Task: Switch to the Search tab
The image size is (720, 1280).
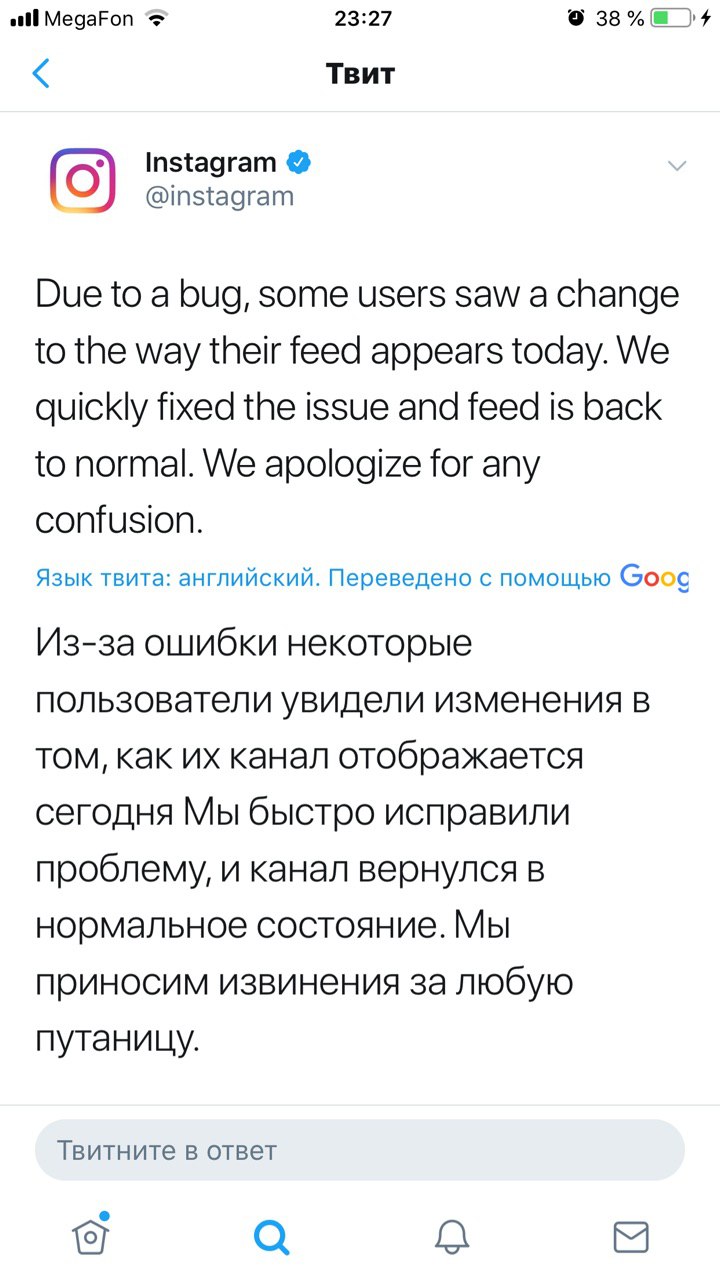Action: pyautogui.click(x=271, y=1237)
